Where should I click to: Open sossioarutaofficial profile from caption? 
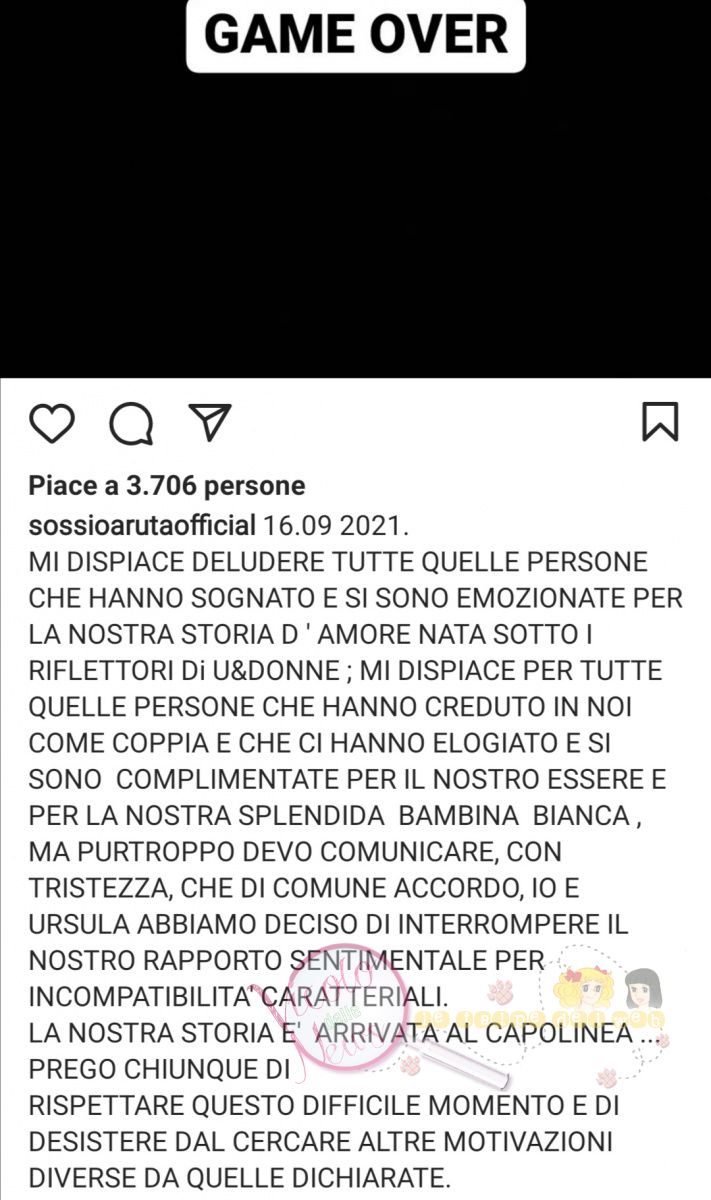[x=143, y=524]
